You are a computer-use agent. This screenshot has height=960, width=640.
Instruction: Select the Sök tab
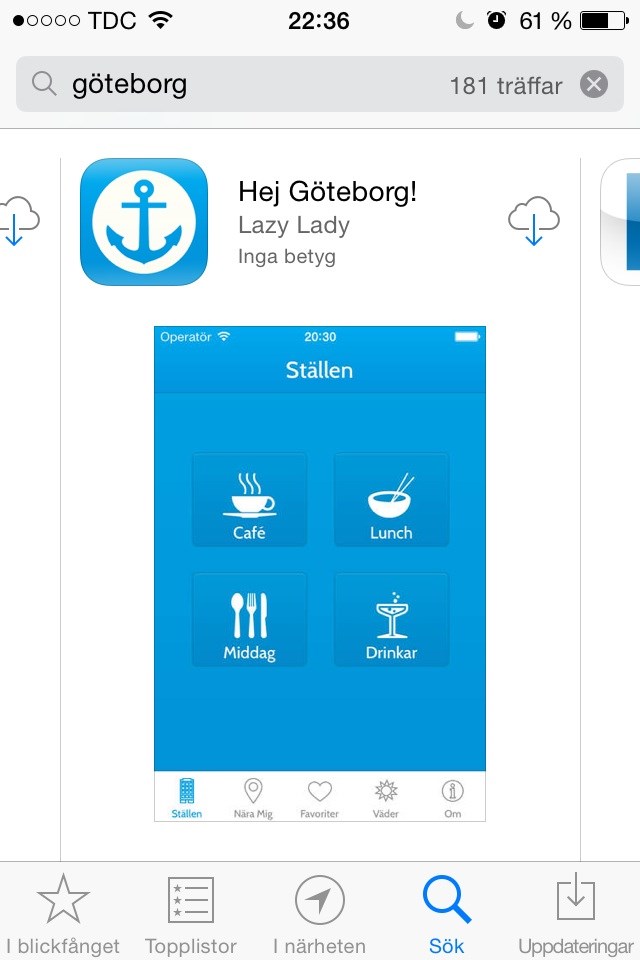447,913
